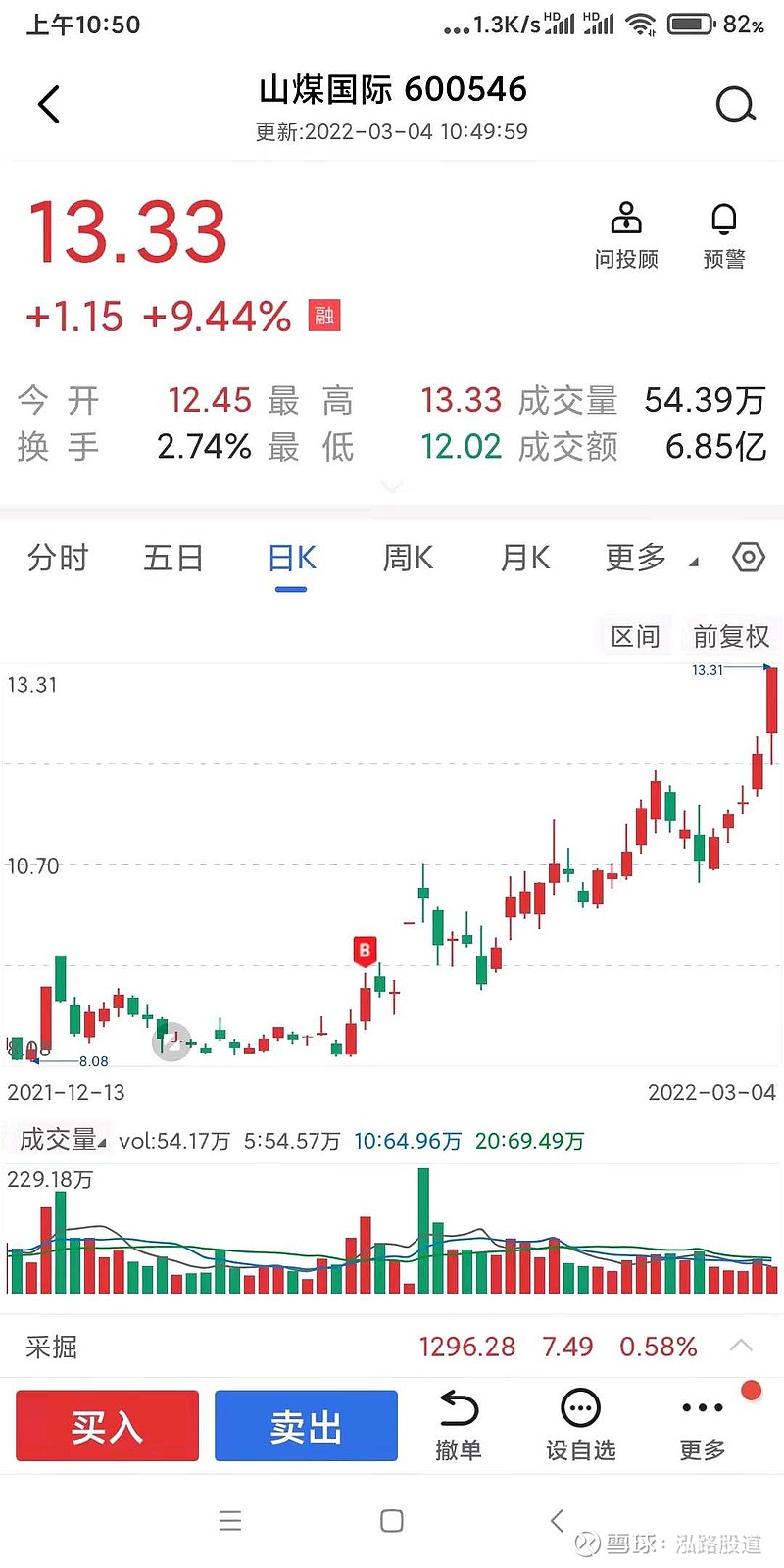Viewport: 784px width, 1568px height.
Task: Open chart settings via the gear icon
Action: tap(748, 557)
